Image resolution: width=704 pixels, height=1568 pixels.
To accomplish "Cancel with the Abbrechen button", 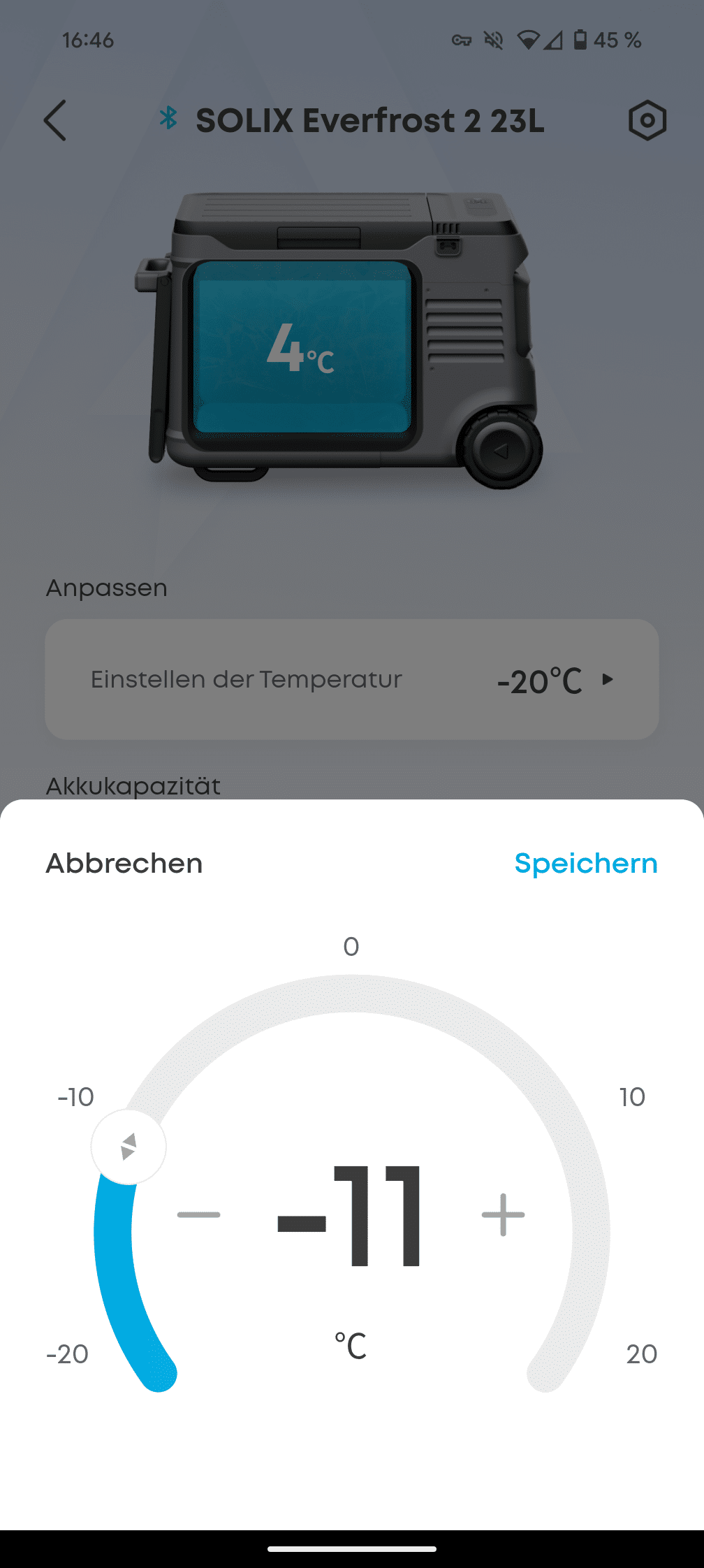I will 124,864.
